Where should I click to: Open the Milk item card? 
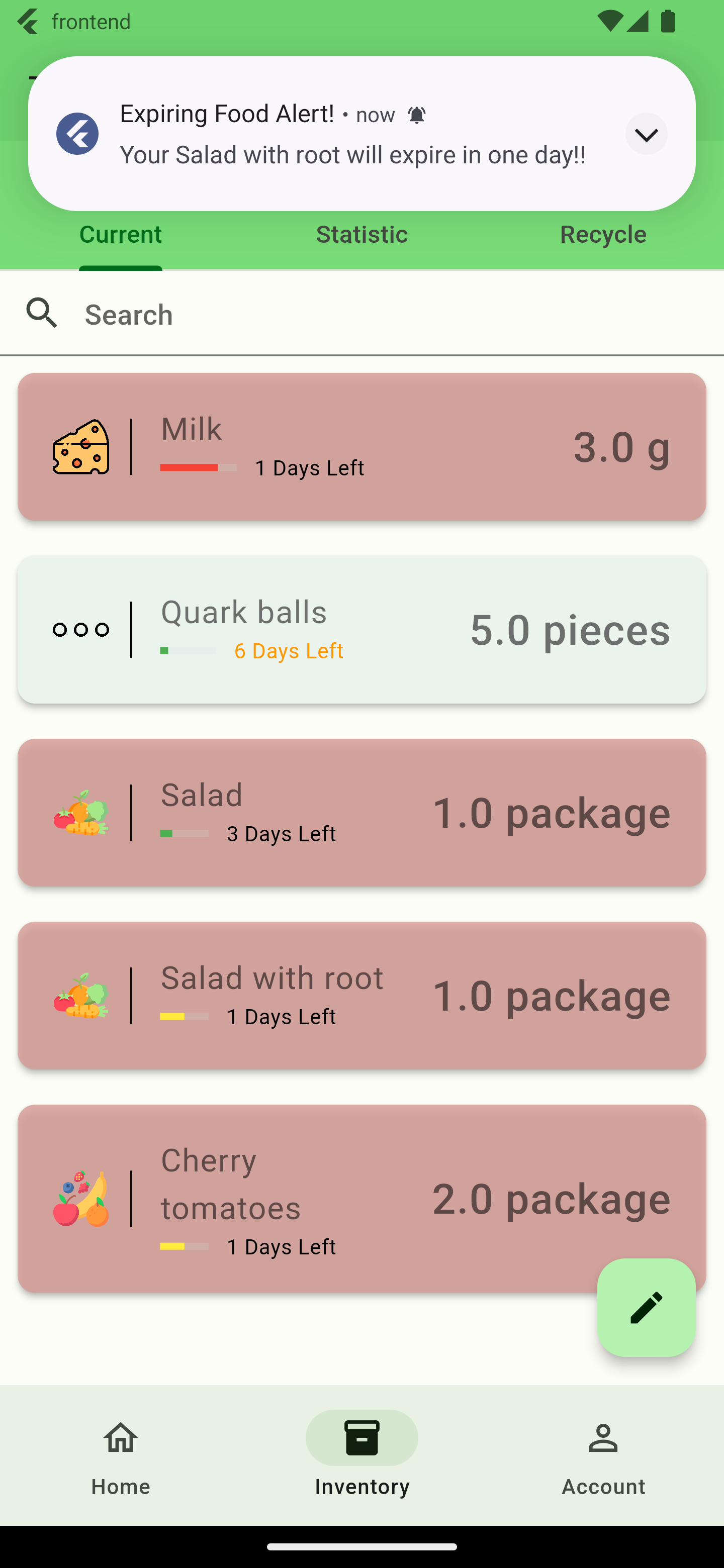click(x=361, y=446)
